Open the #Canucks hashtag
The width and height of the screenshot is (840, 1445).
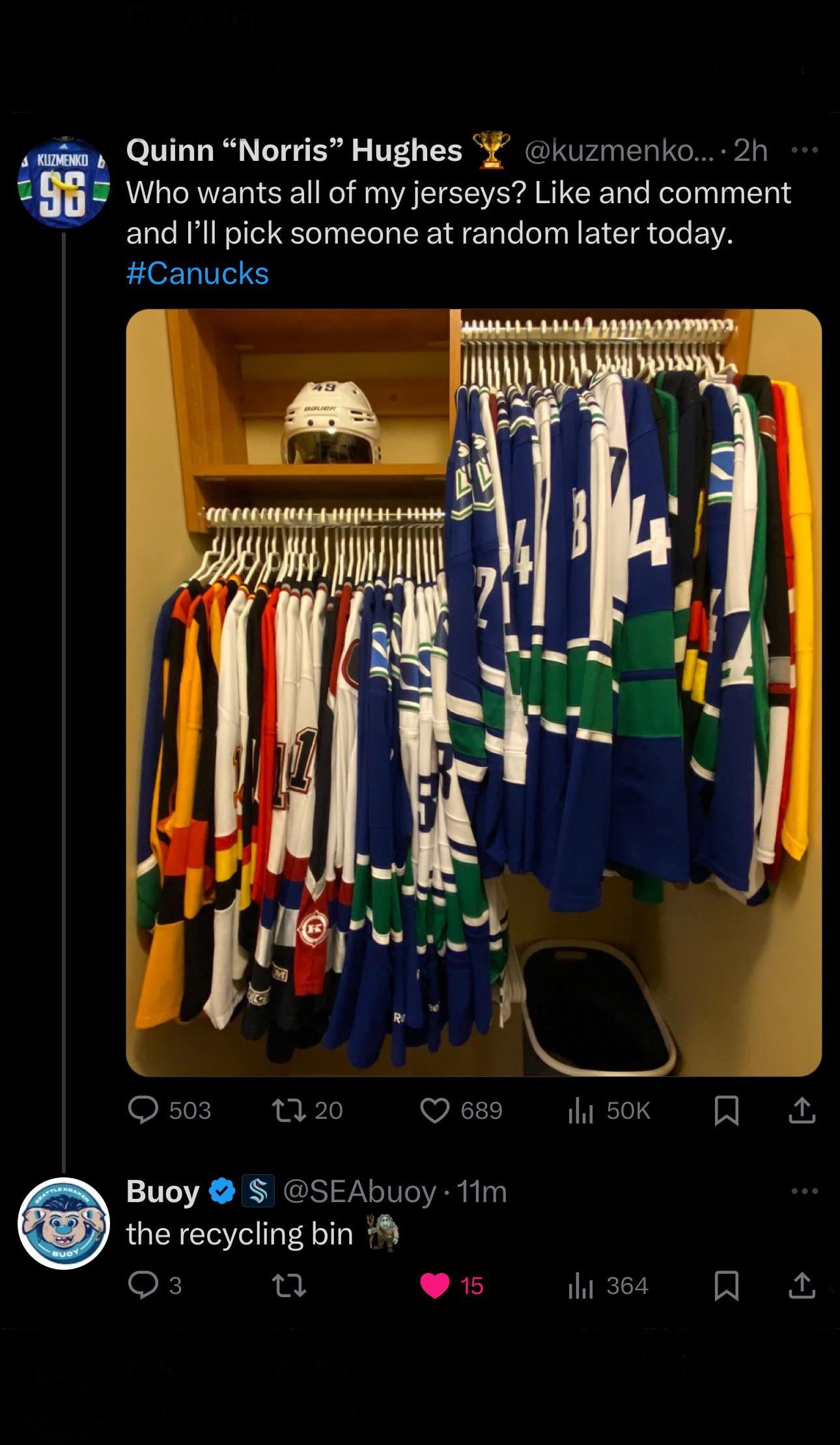click(197, 273)
